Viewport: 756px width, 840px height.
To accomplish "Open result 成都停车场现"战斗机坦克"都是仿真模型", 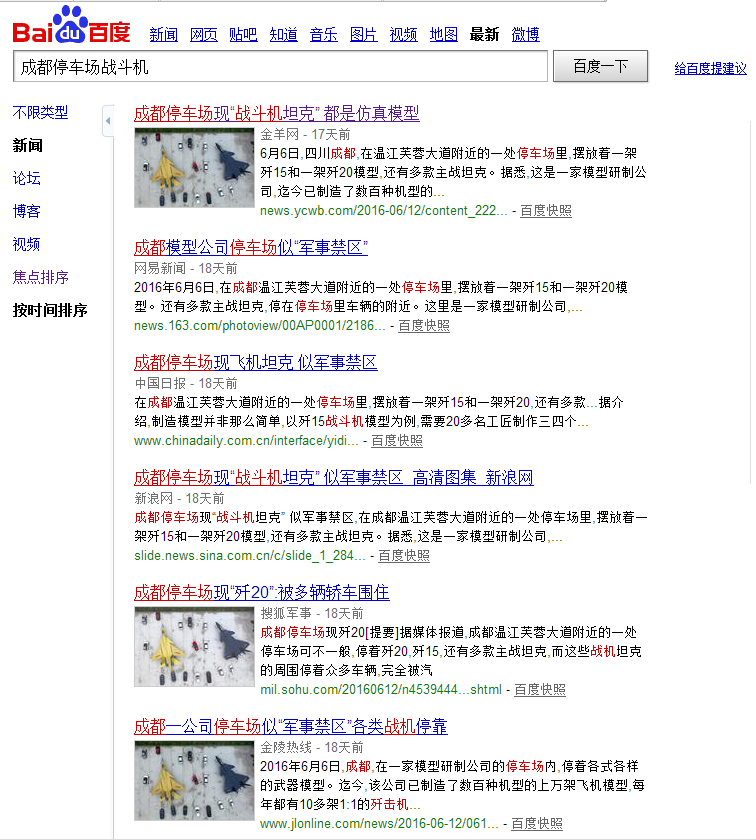I will pos(276,114).
